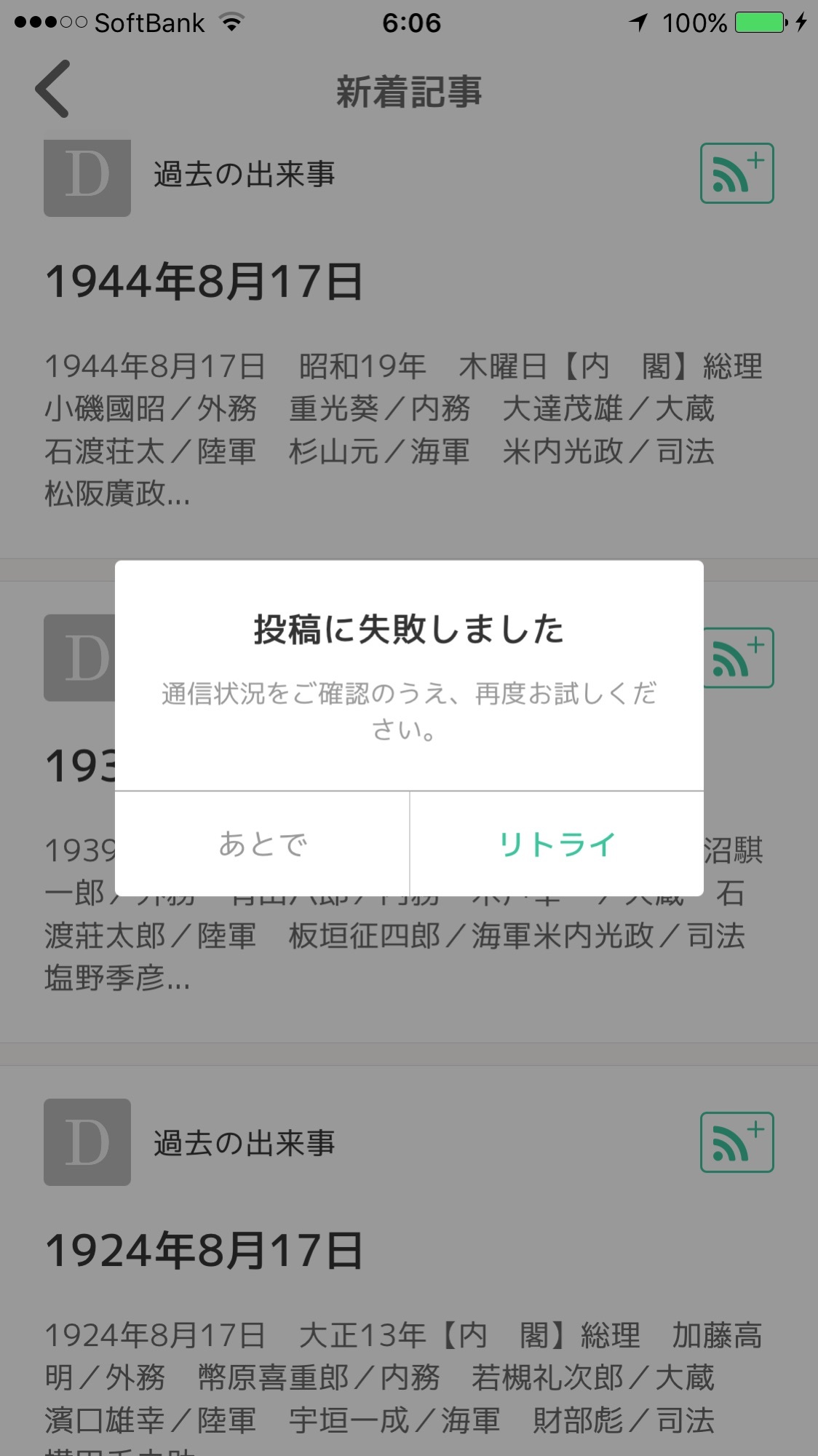Subscribe to feed of 1924年8月17日 article

coord(736,1142)
